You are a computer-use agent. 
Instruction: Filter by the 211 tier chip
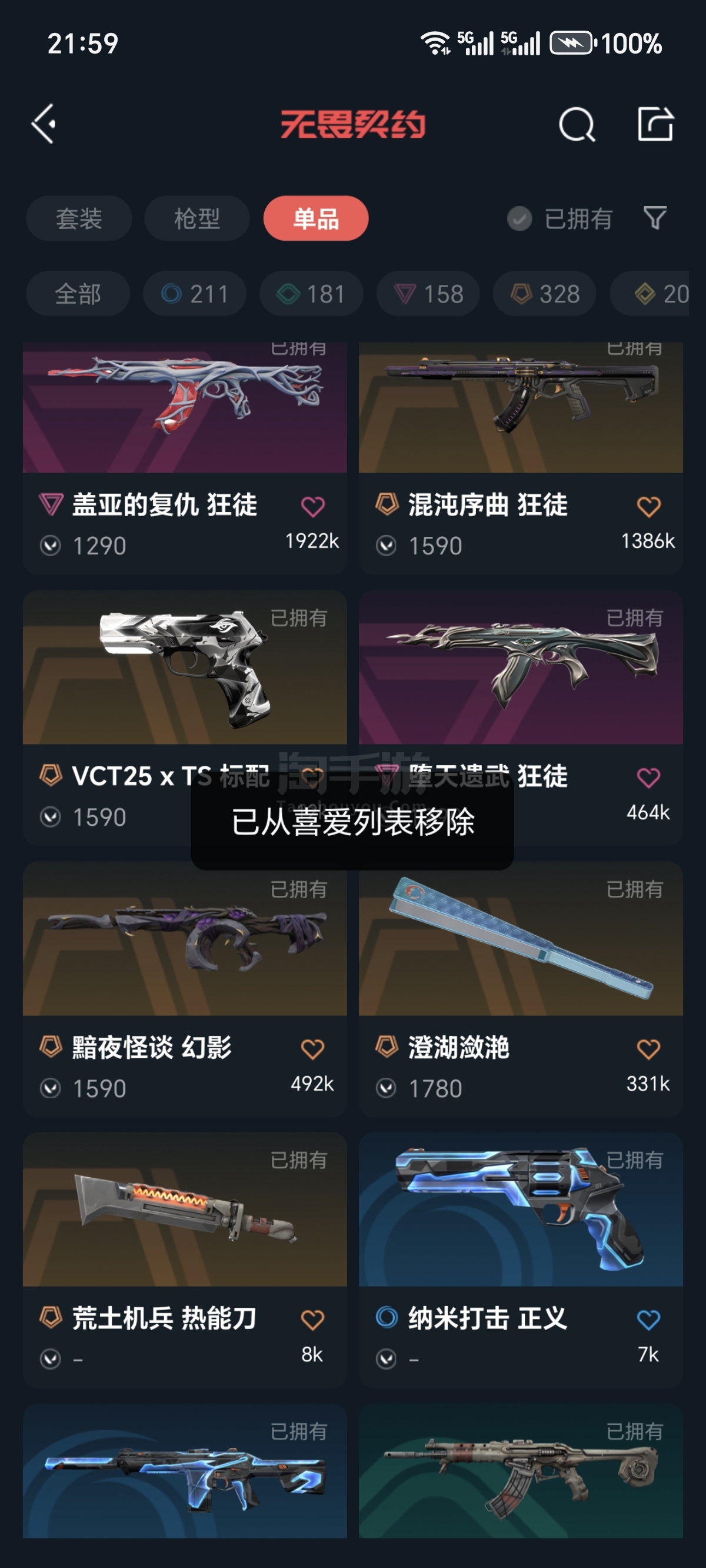coord(195,294)
